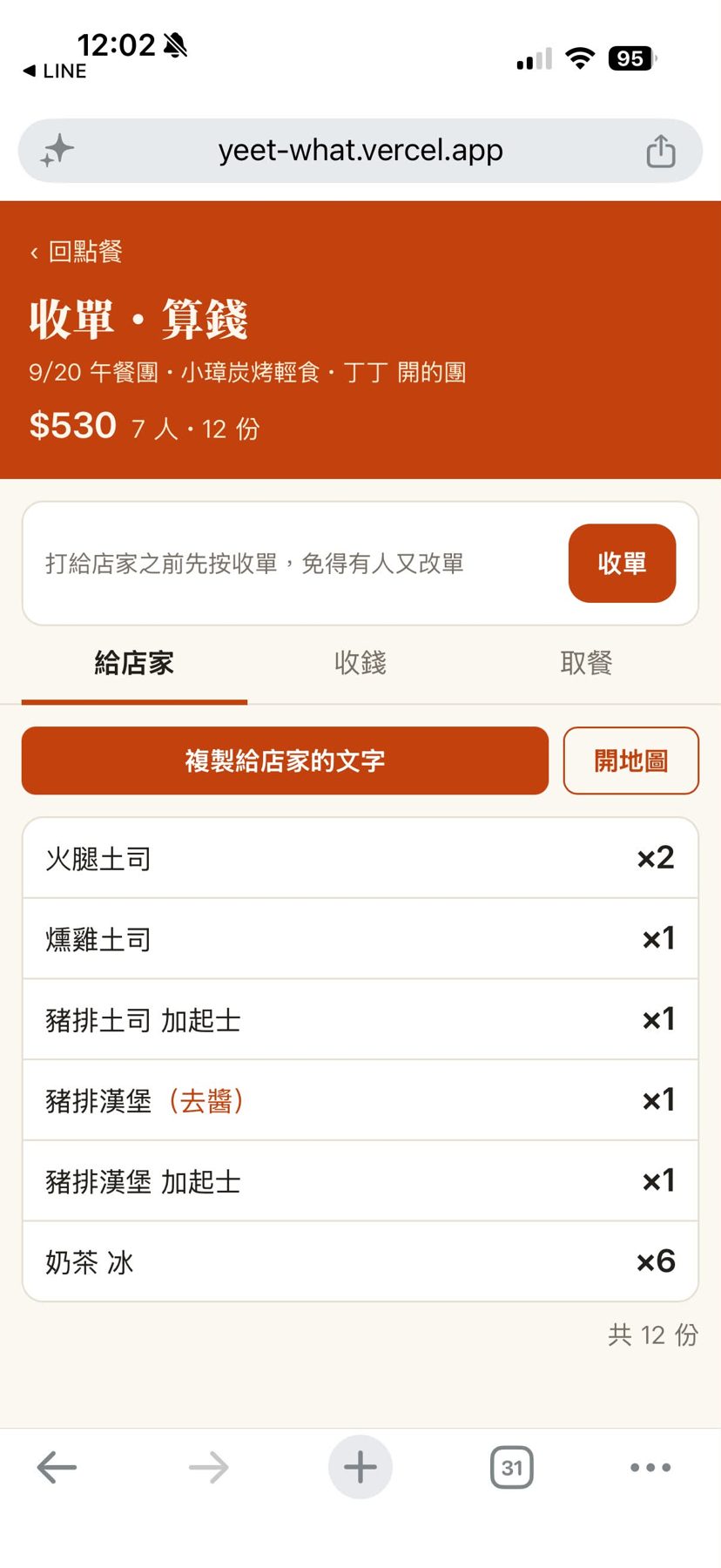Screen dimensions: 721x1568
Task: Copy the order text with 複製給店家的文字
Action: click(x=285, y=760)
